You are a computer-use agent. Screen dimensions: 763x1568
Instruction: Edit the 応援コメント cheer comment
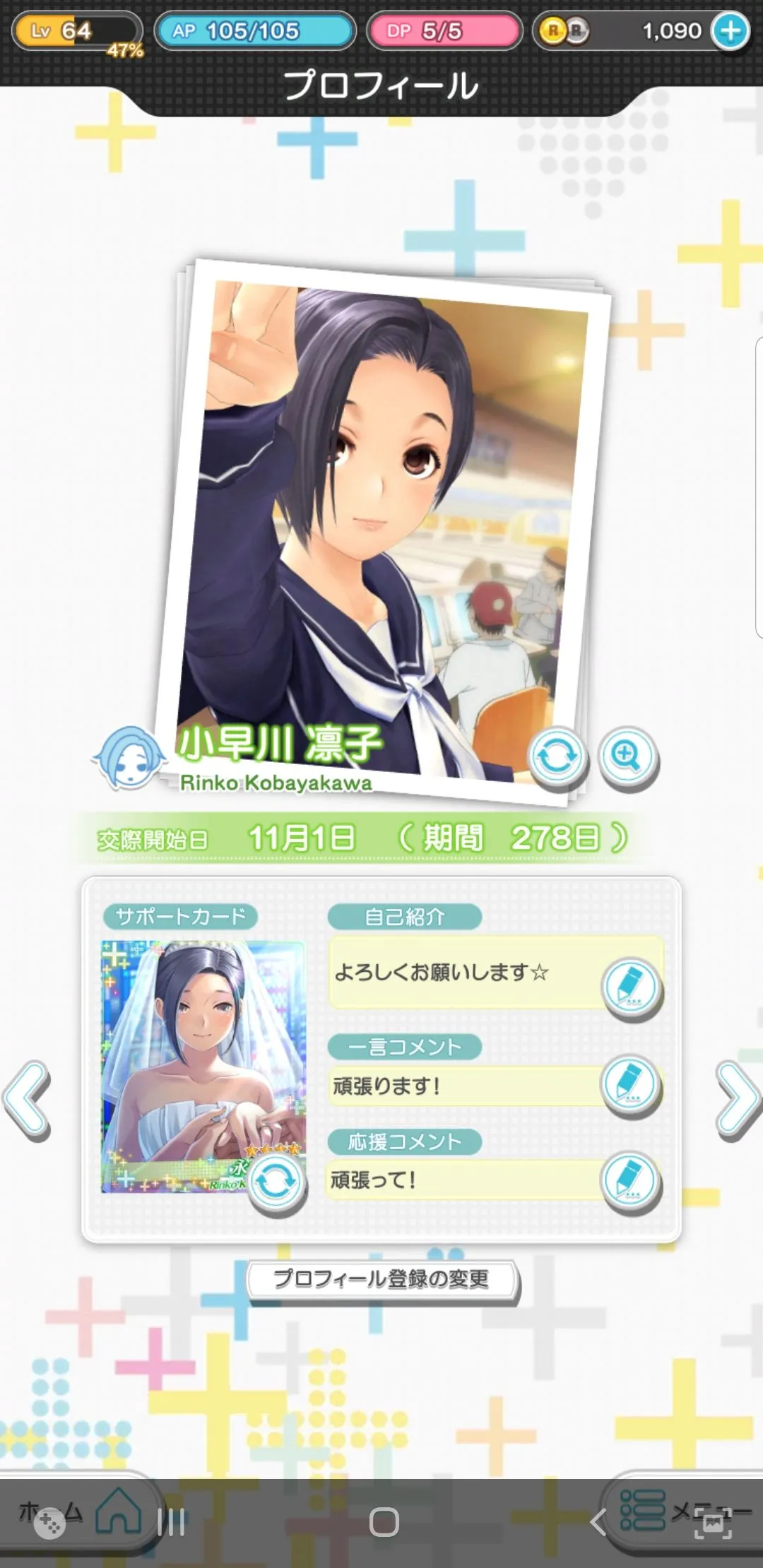(631, 1181)
